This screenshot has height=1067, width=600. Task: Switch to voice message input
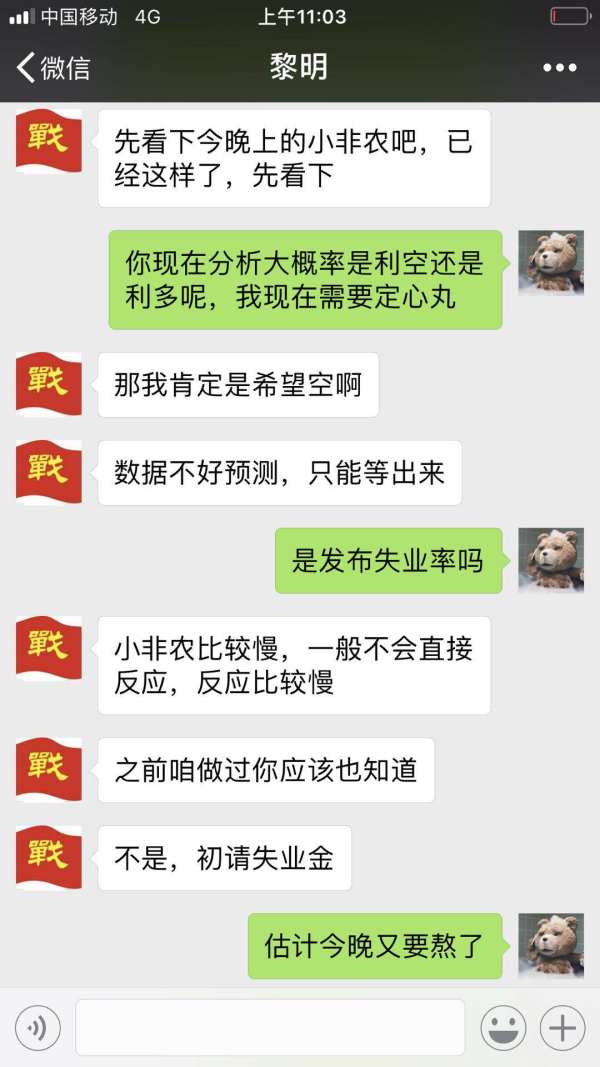[x=37, y=1027]
